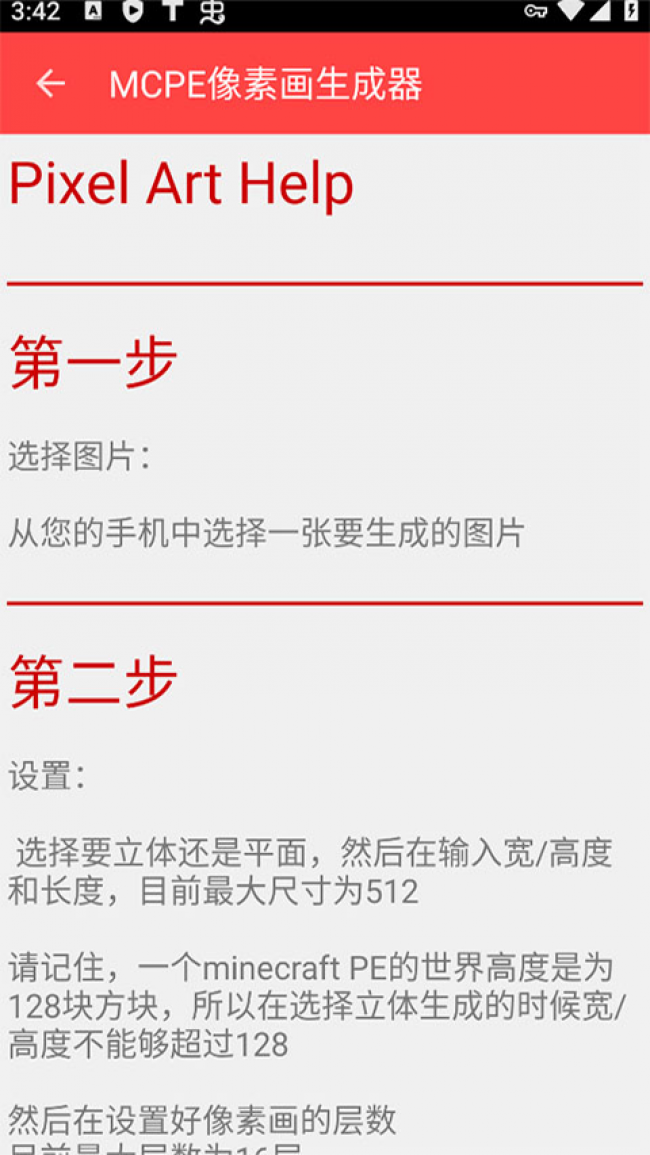Screen dimensions: 650x1155
Task: Go back using the app bar arrow
Action: [50, 84]
